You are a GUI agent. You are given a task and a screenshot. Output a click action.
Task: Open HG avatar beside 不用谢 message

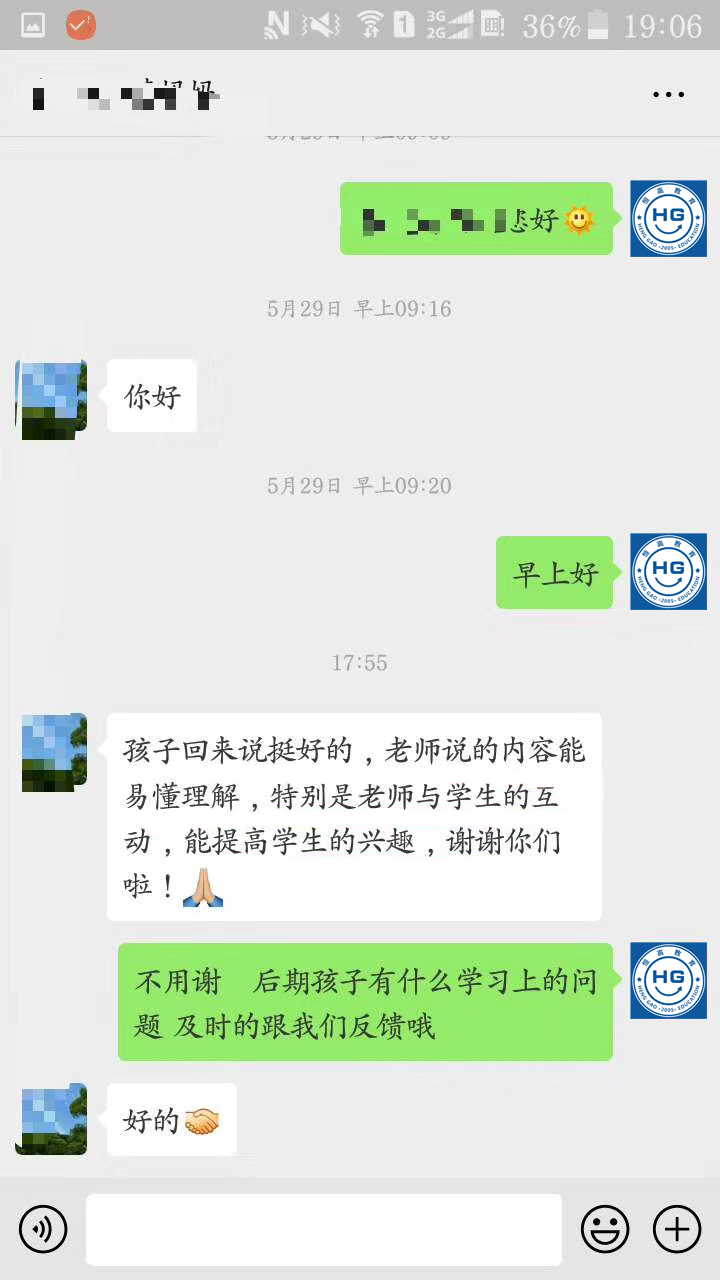[x=668, y=980]
